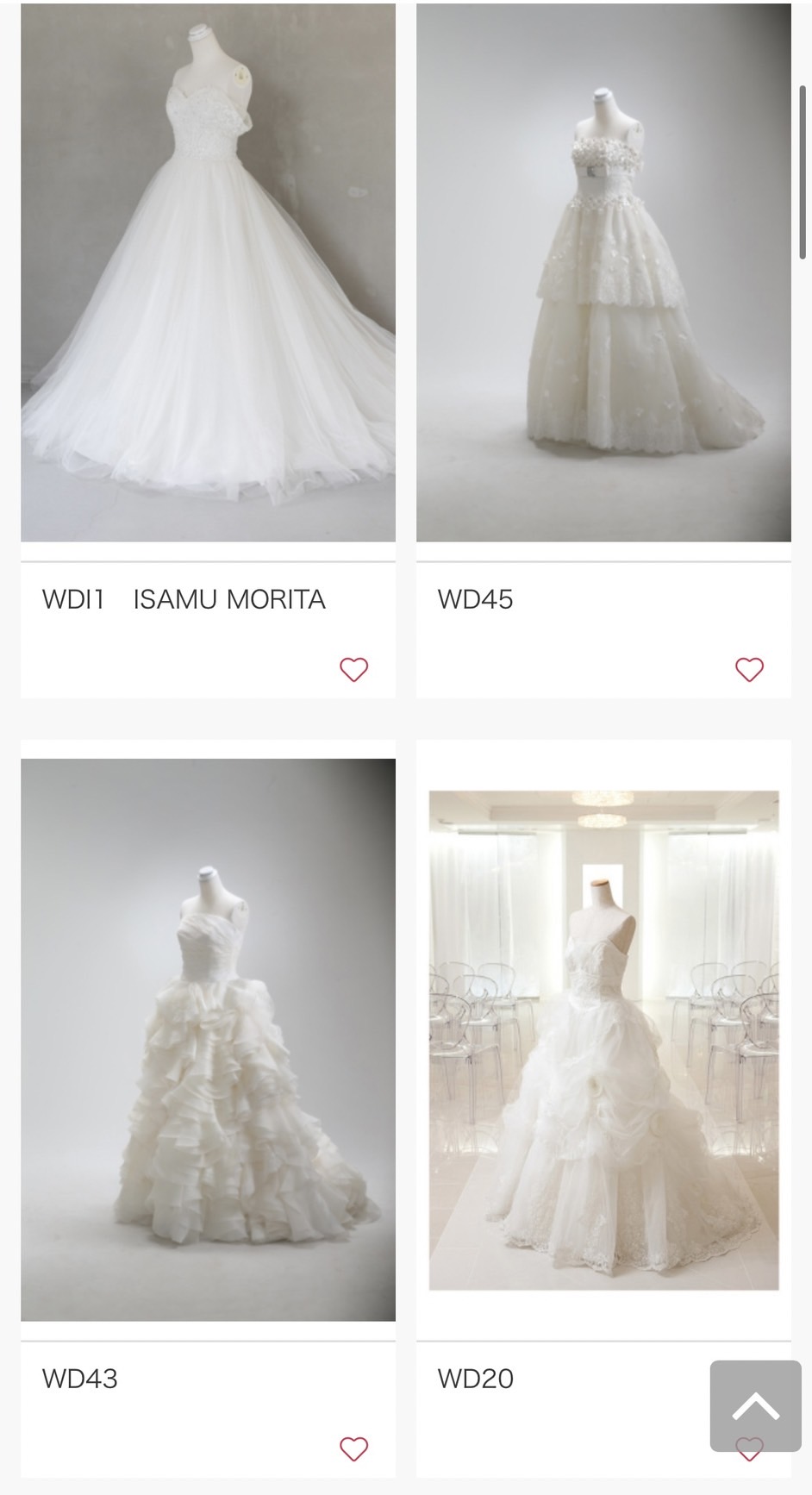
Task: View the WD43 ruffled dress
Action: pyautogui.click(x=208, y=1039)
